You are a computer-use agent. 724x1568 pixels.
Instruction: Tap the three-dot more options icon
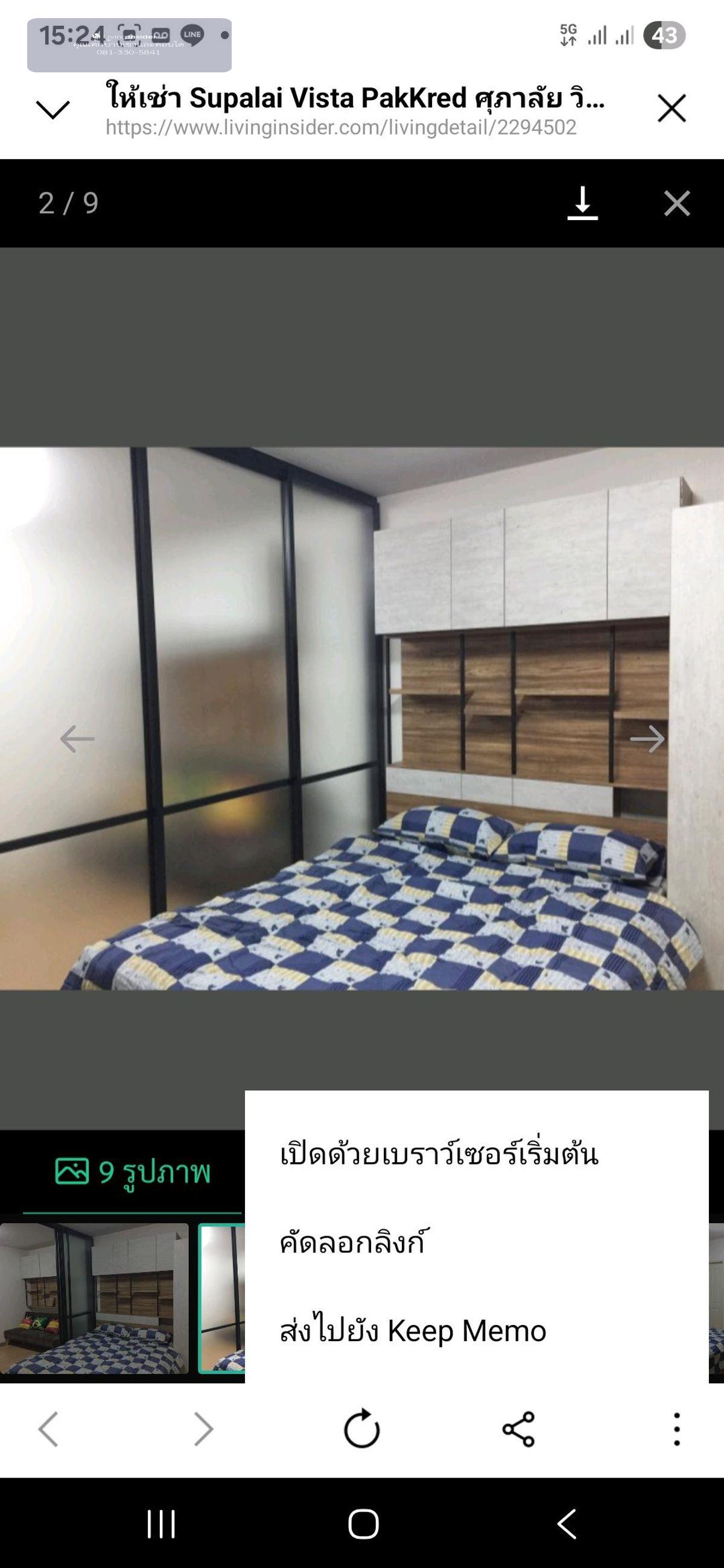click(x=676, y=1429)
